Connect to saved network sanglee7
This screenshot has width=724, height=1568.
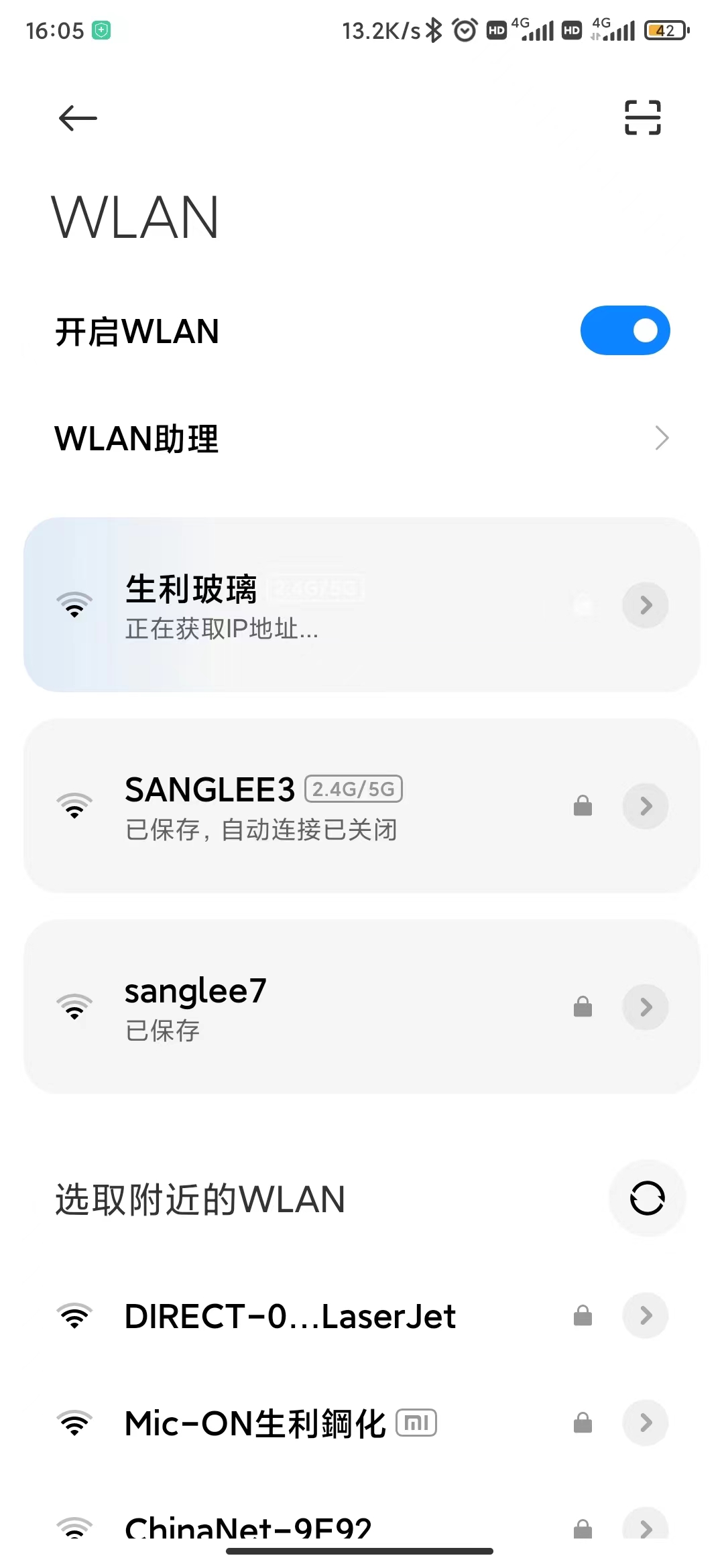click(302, 1006)
